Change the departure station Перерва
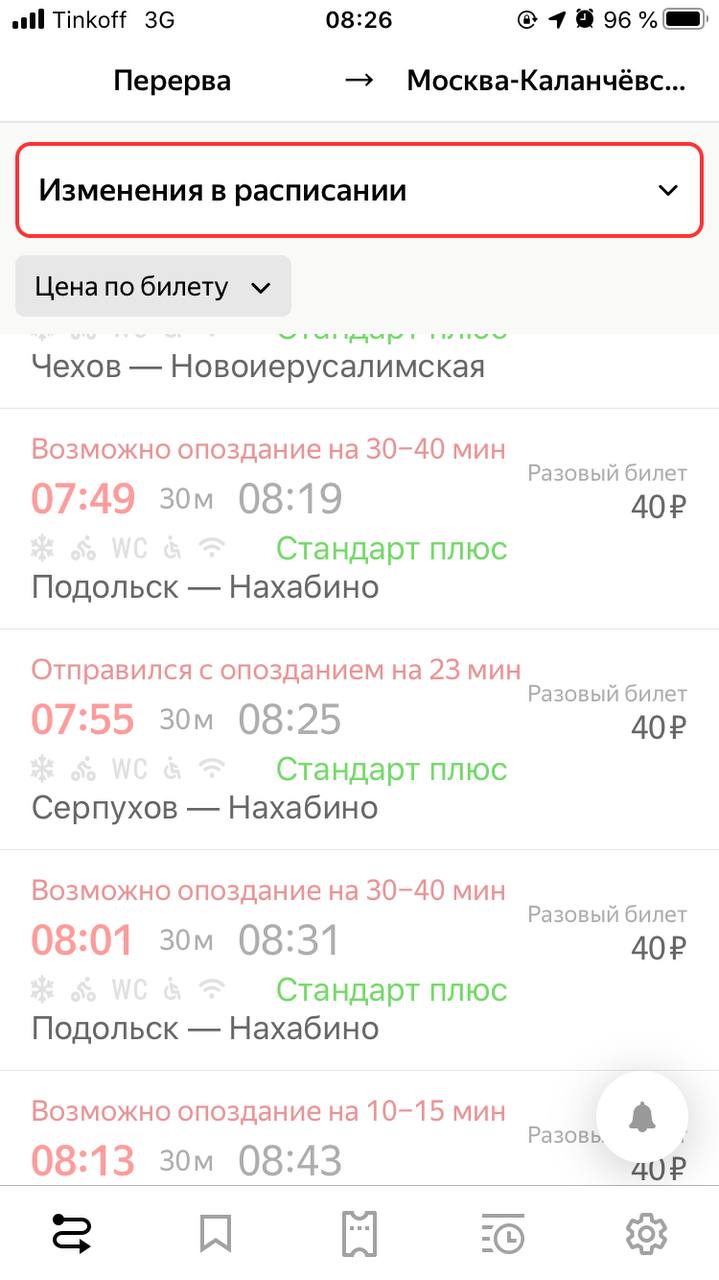719x1280 pixels. [x=172, y=81]
